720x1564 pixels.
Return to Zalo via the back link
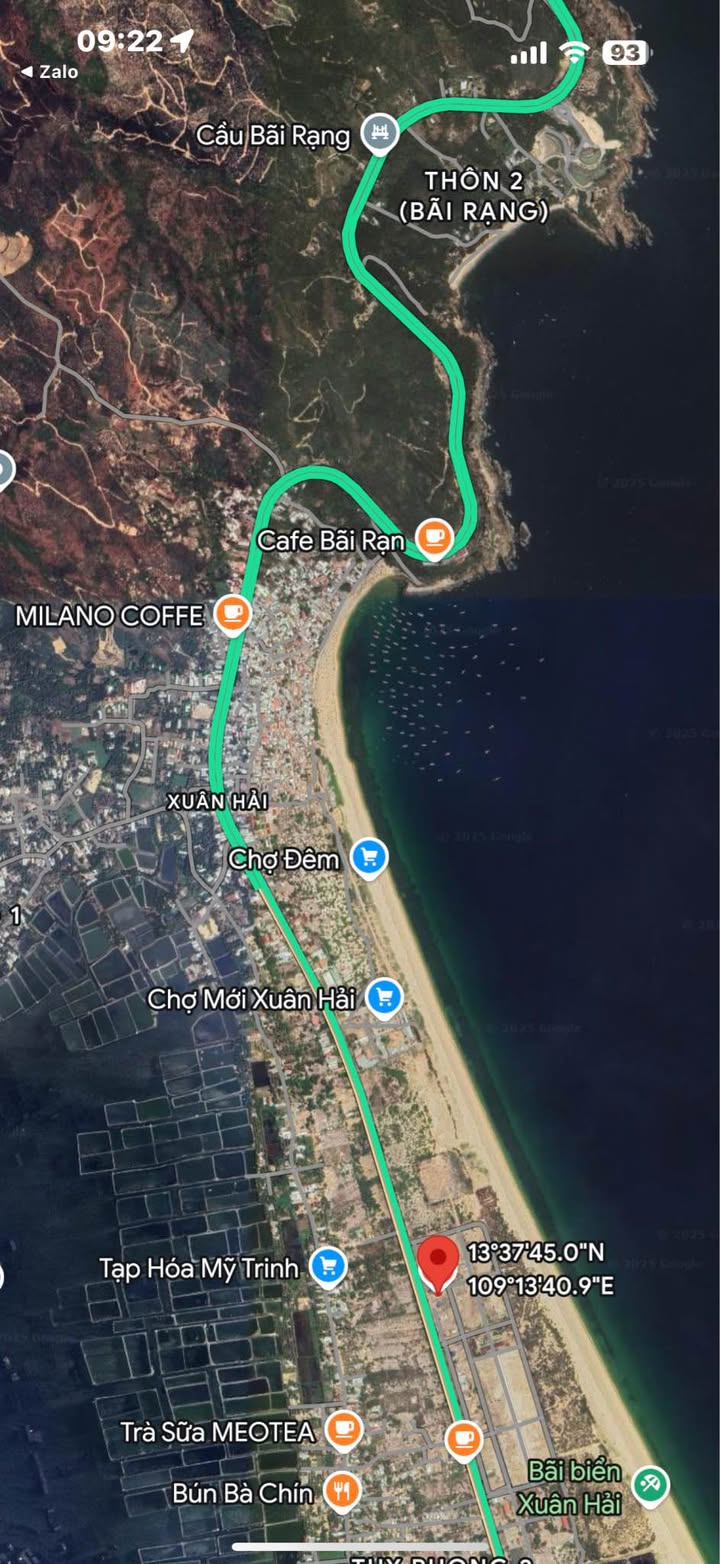coord(50,72)
